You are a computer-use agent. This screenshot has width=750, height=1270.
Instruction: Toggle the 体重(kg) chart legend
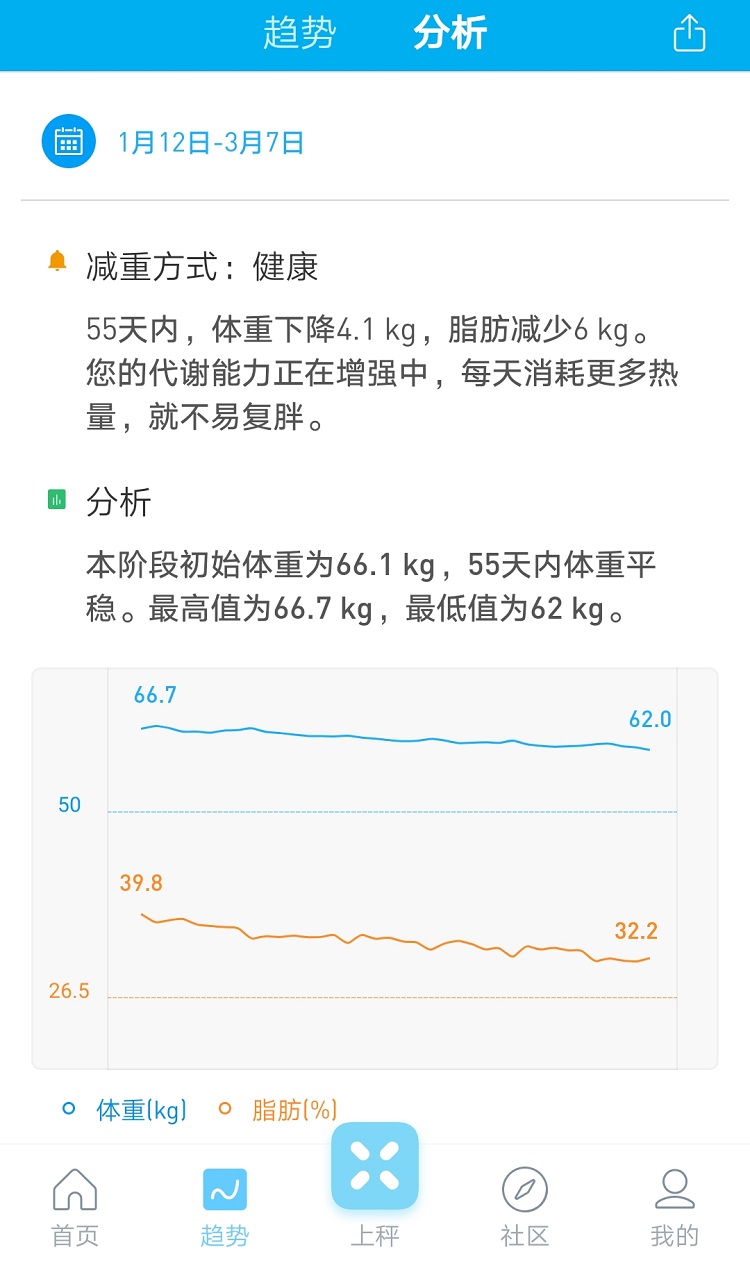[125, 1109]
